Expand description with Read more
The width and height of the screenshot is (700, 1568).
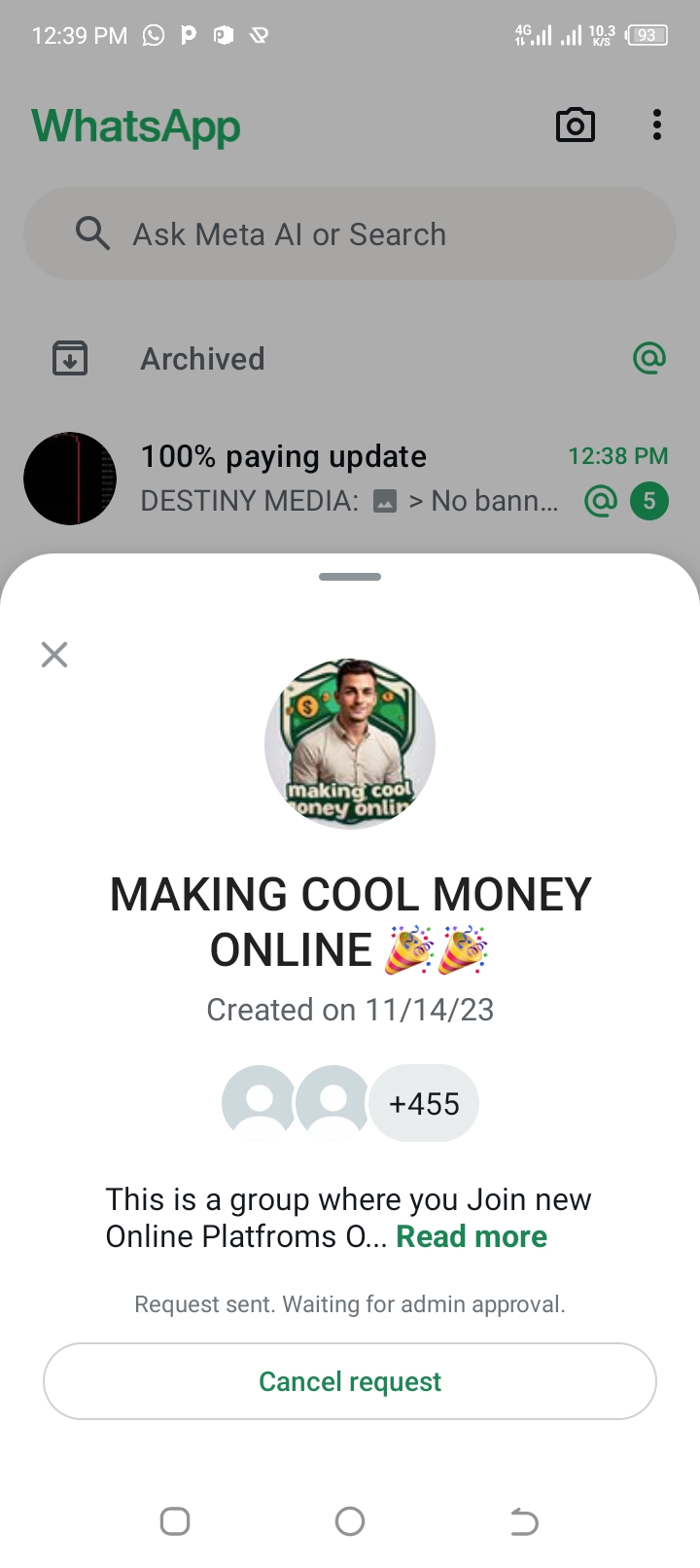472,1236
